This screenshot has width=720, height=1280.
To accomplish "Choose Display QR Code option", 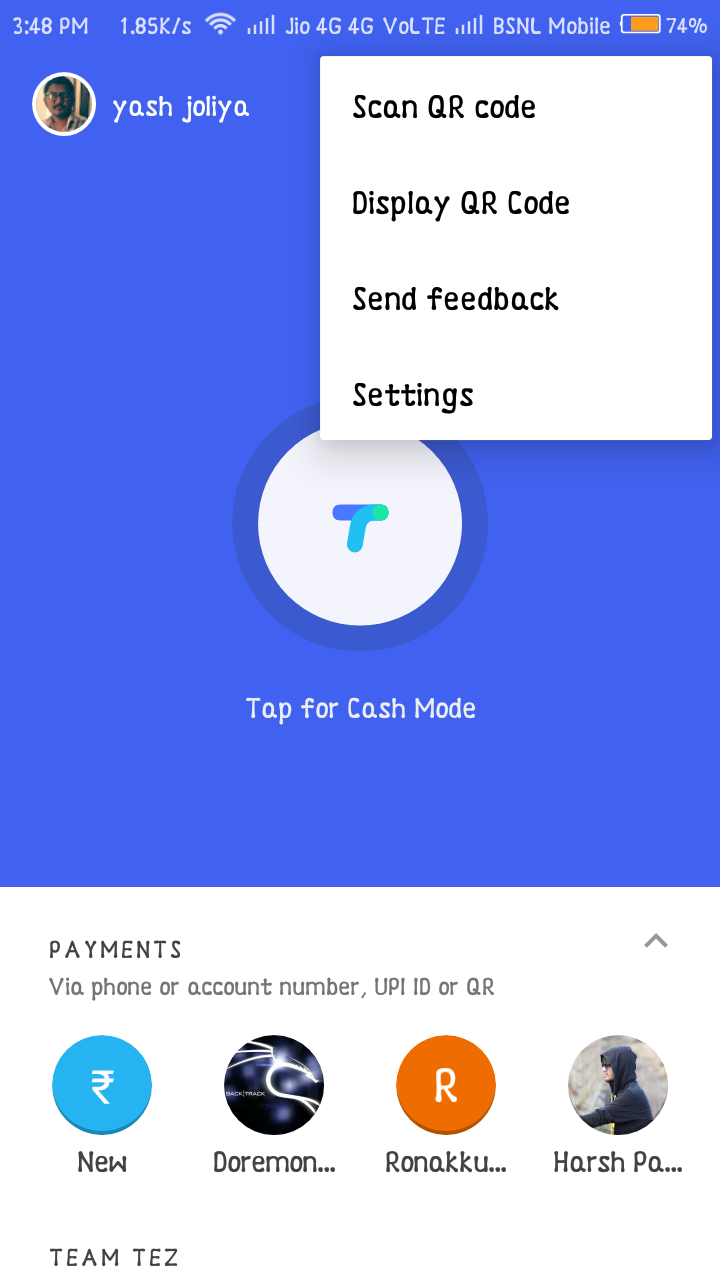I will 461,203.
